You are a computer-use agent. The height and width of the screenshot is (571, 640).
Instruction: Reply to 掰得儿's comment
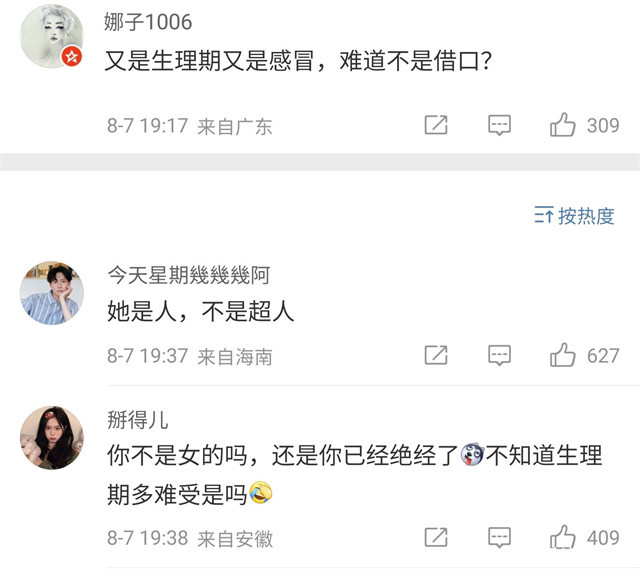[499, 538]
